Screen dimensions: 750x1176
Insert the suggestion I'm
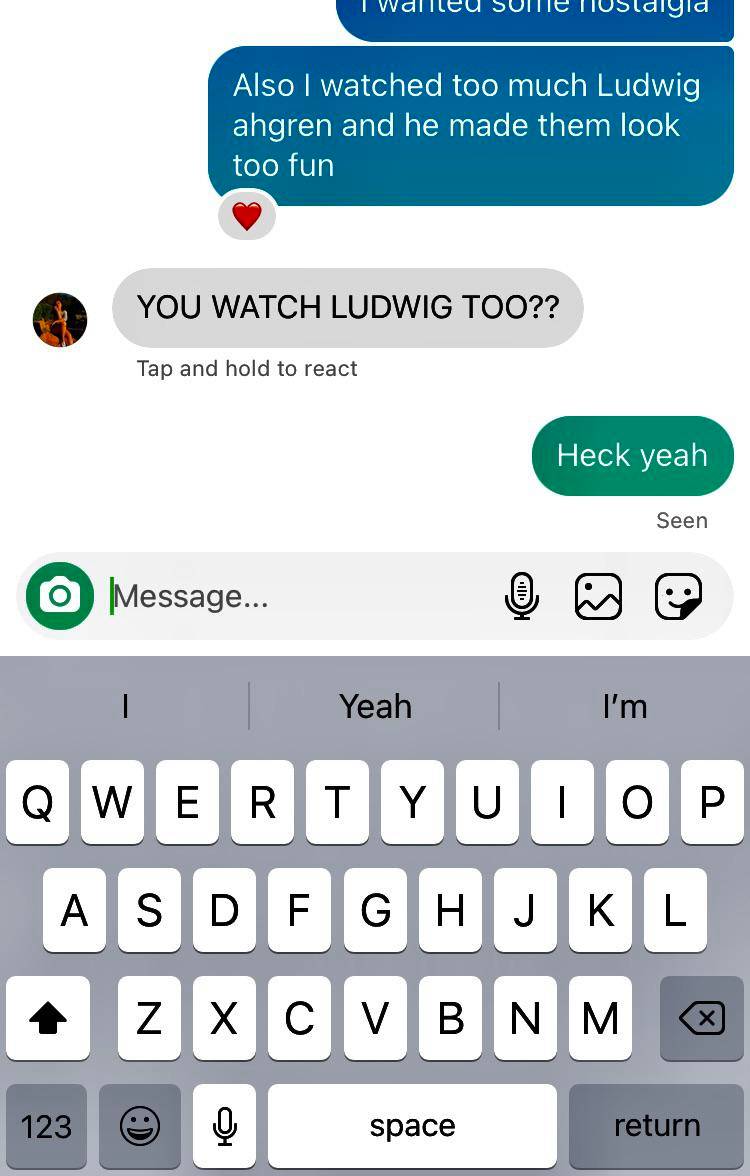point(625,706)
